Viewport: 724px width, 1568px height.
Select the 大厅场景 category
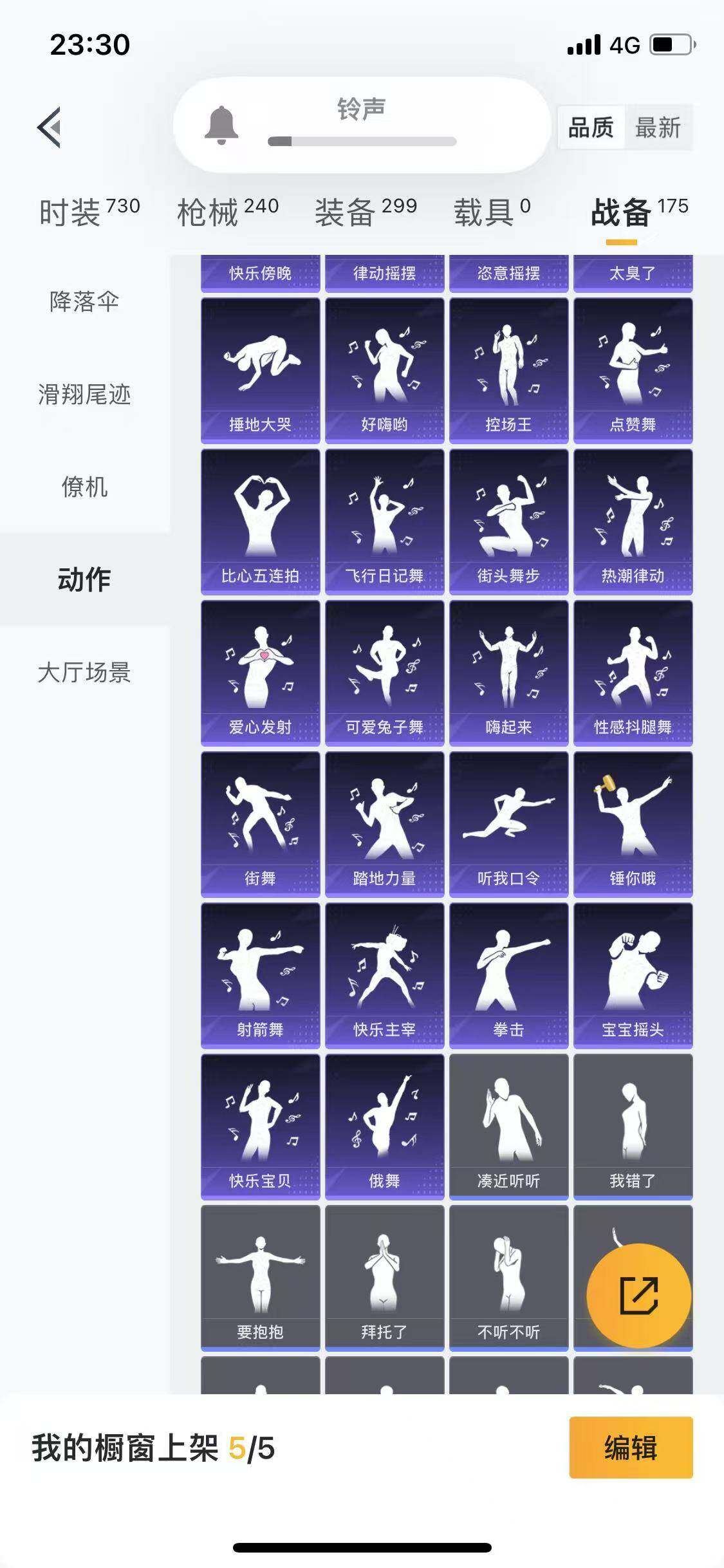[x=84, y=673]
